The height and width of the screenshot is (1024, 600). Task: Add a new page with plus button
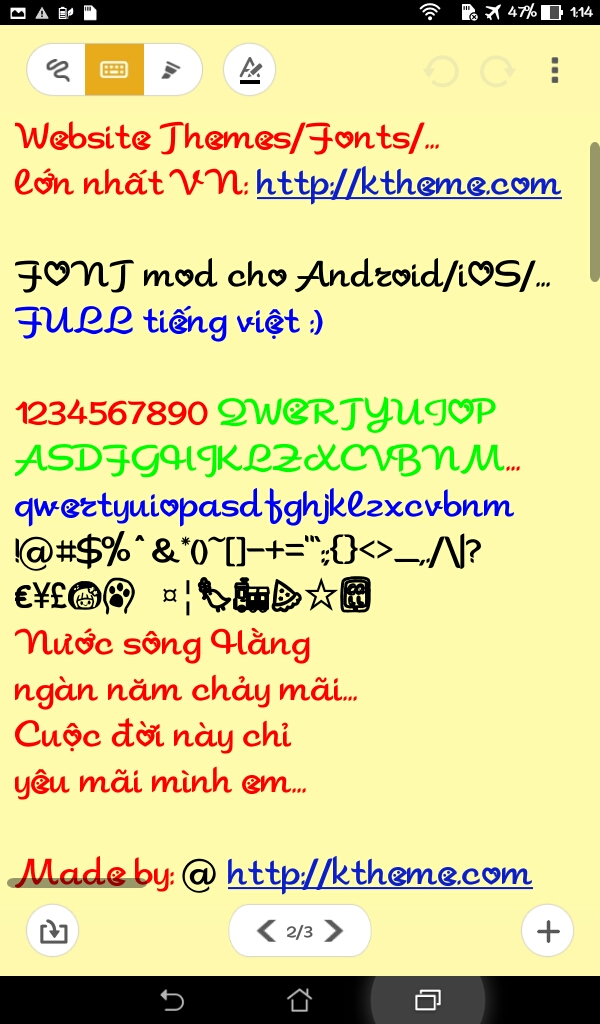pyautogui.click(x=547, y=931)
